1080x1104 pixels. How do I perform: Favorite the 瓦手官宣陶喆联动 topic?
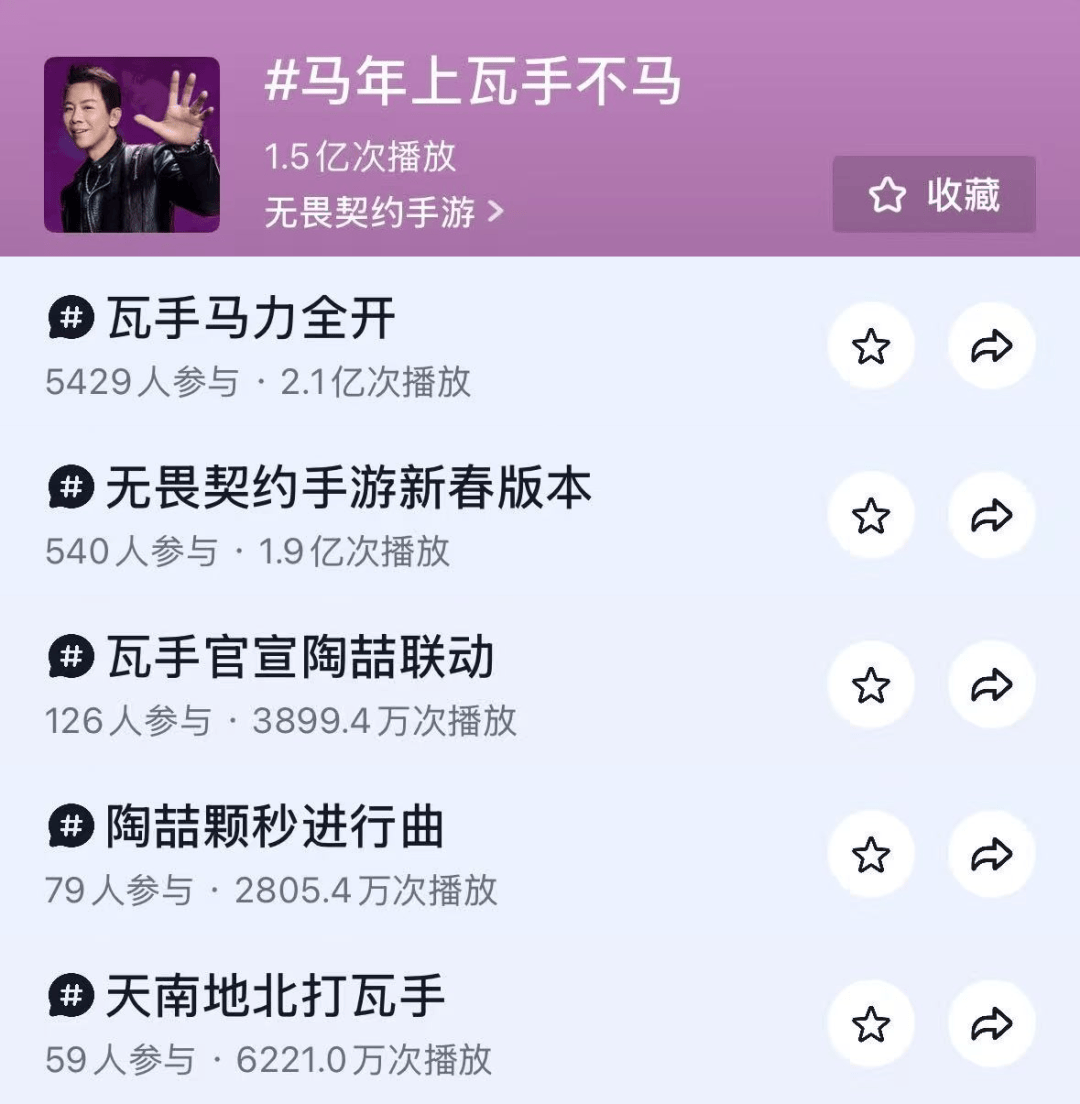870,685
